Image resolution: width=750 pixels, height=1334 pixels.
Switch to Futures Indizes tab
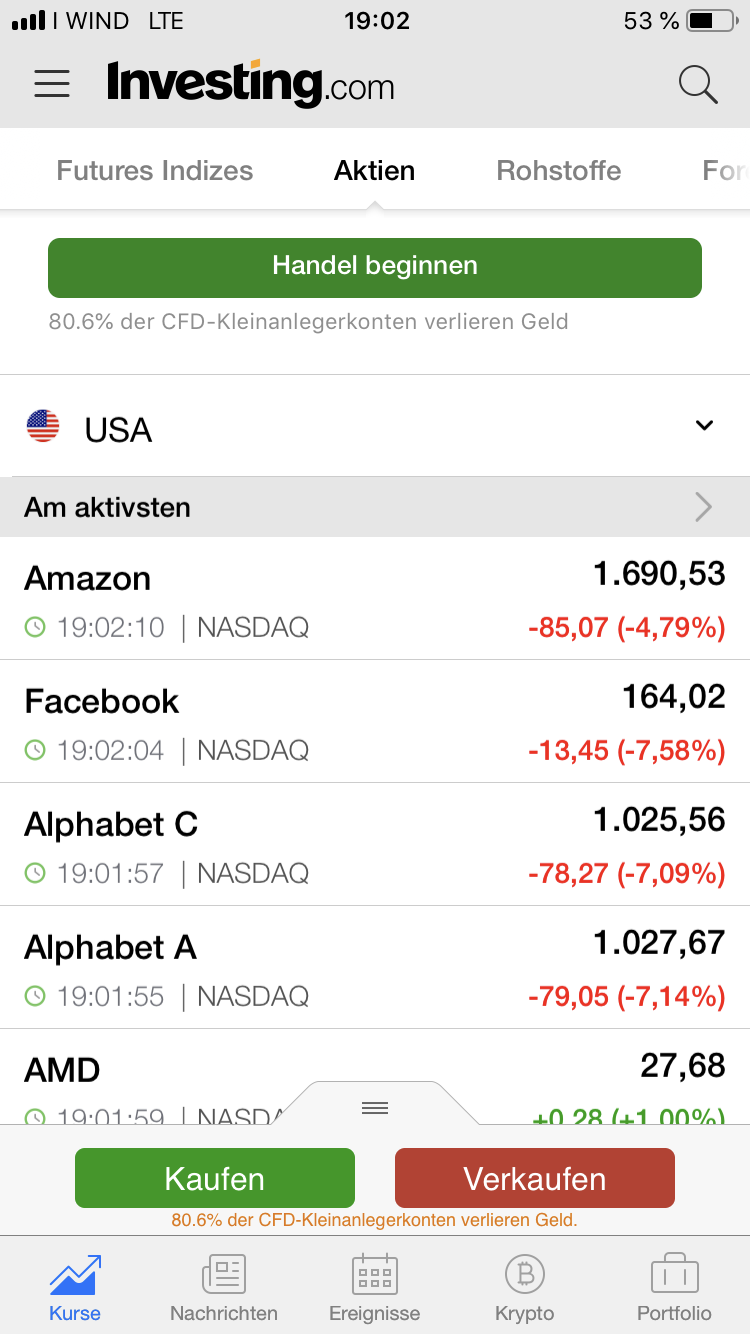[x=155, y=171]
